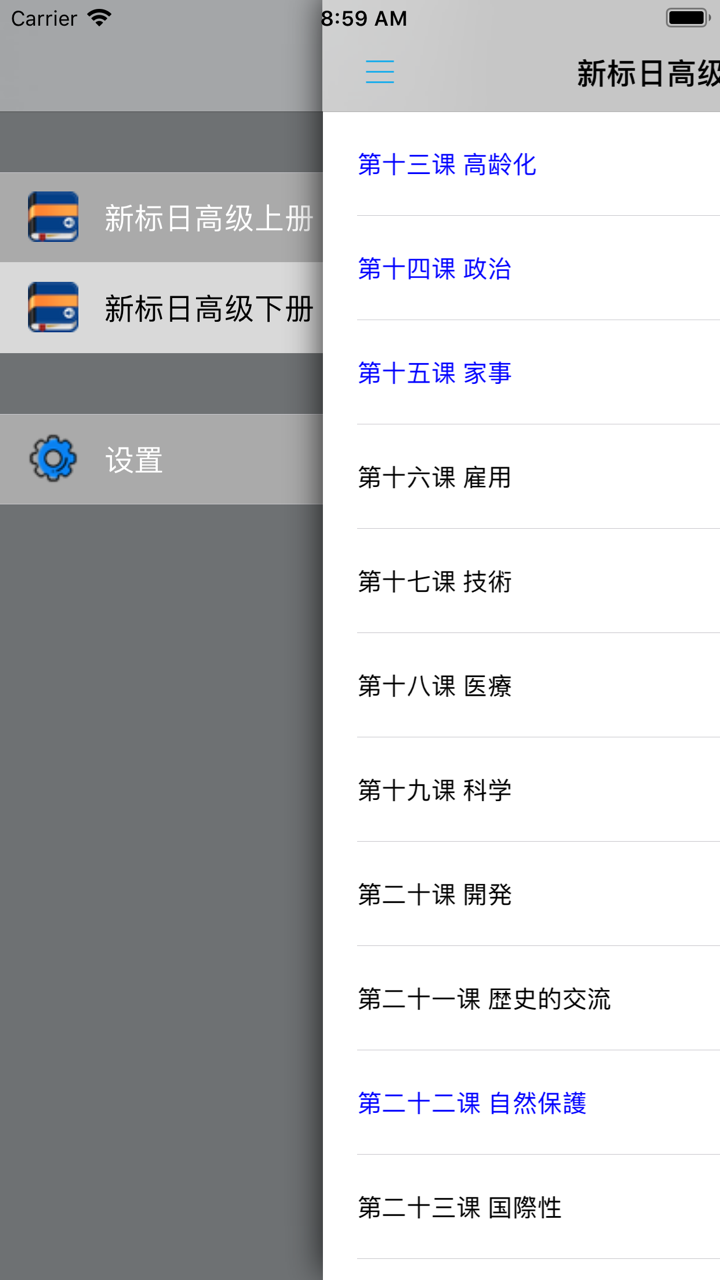720x1280 pixels.
Task: Open 第二十一课 歷史的交流
Action: 473,998
